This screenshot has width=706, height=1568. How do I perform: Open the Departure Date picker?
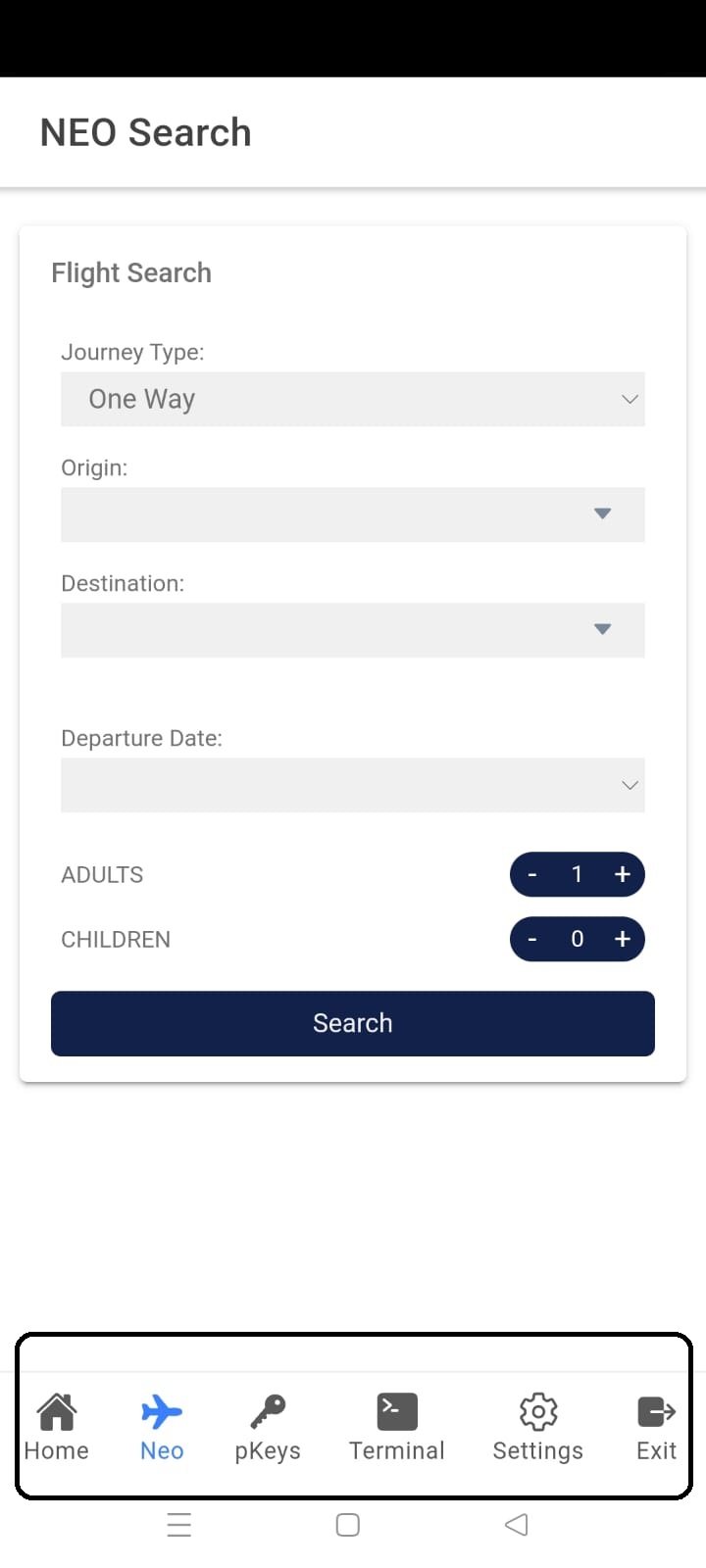click(353, 785)
